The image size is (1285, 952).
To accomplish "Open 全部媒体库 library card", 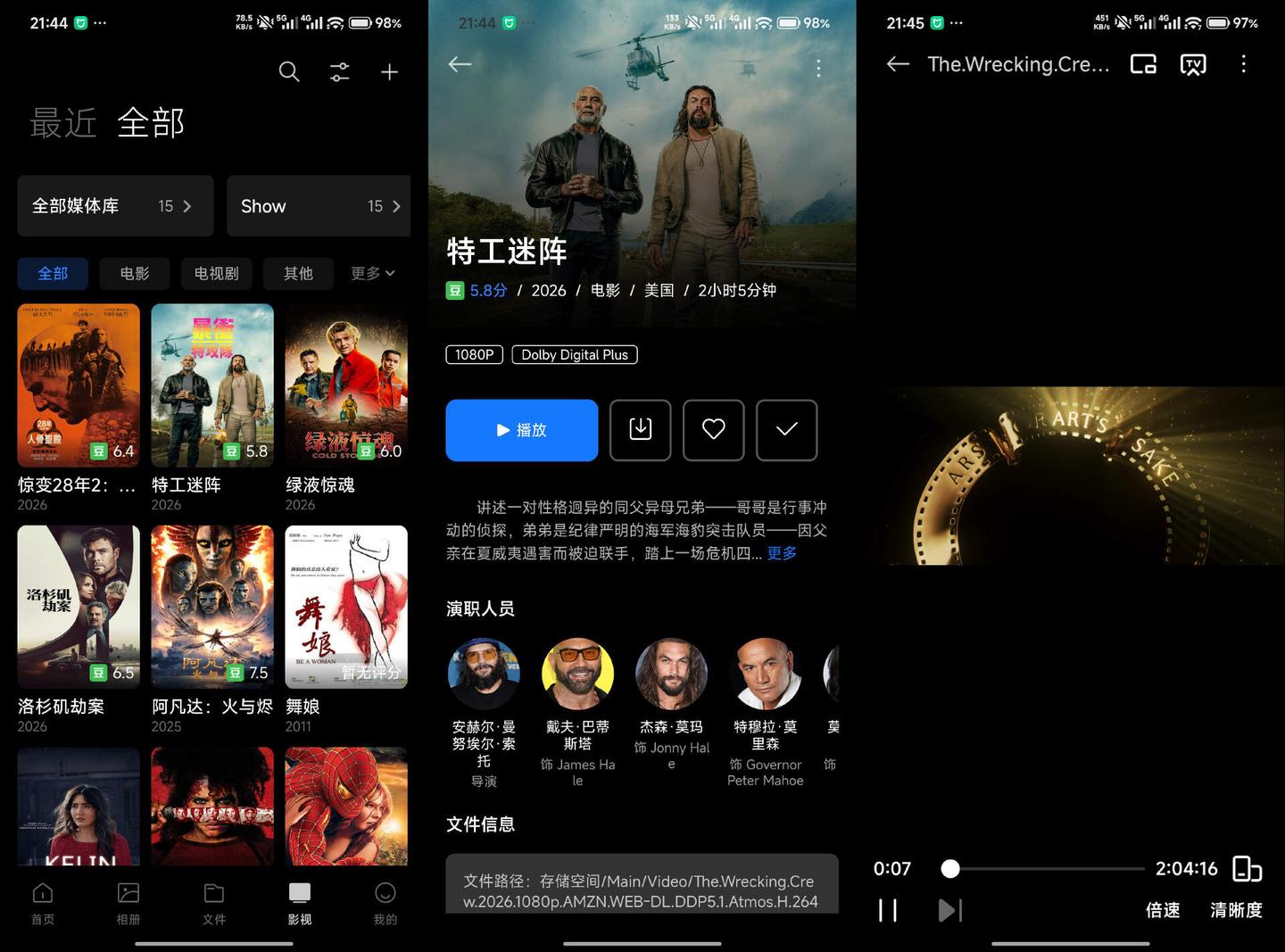I will click(x=115, y=206).
